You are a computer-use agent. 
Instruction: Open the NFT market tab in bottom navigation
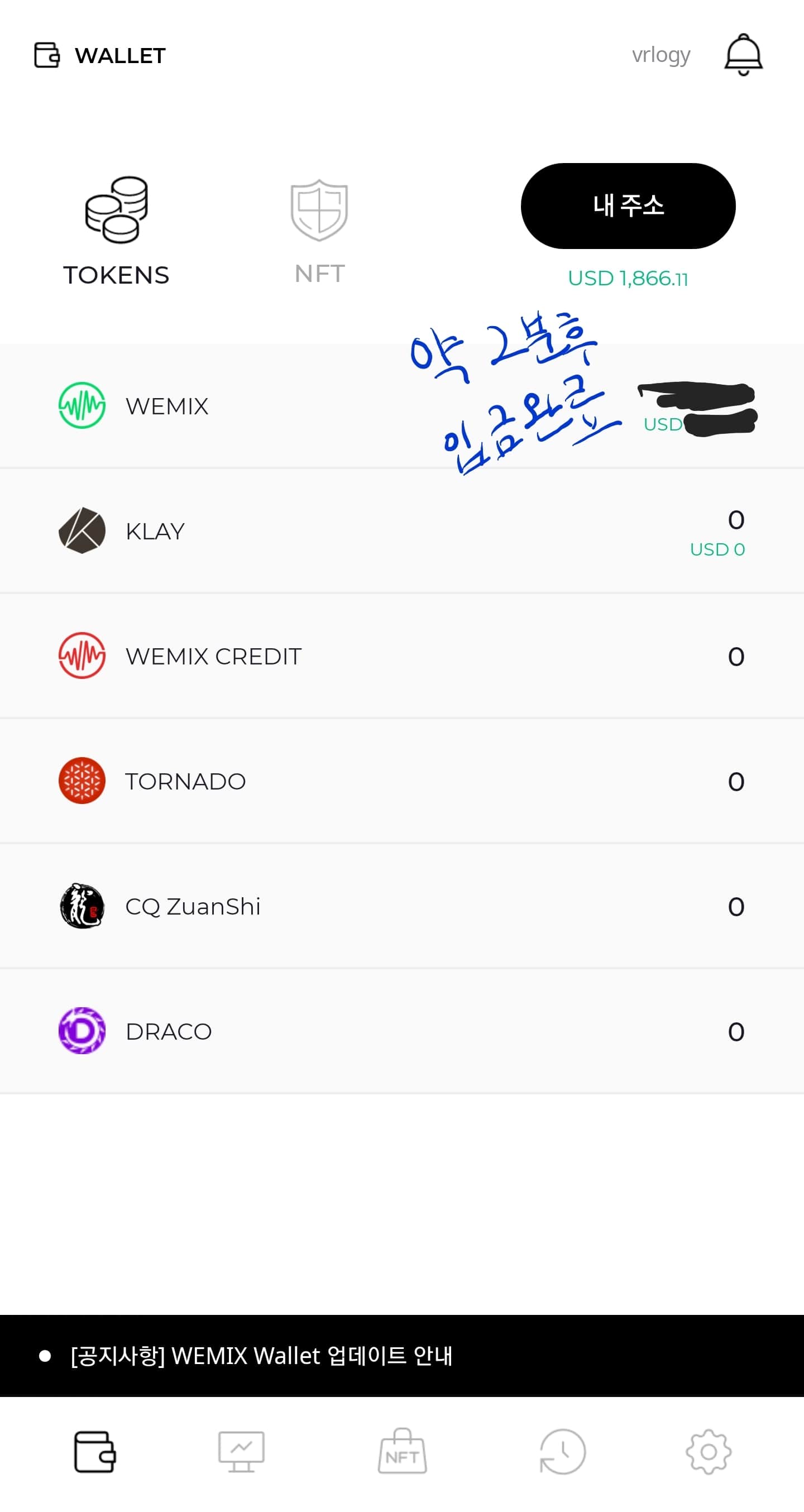point(402,1452)
